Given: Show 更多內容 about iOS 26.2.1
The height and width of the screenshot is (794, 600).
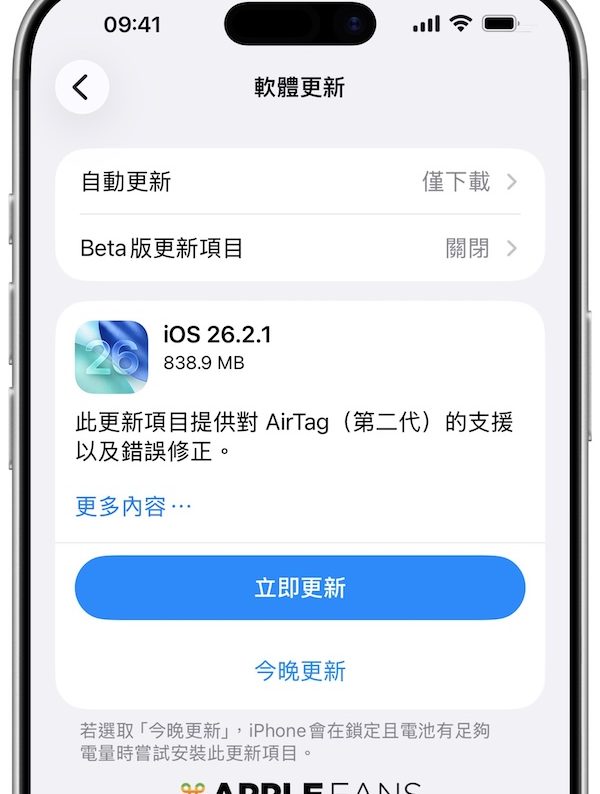Looking at the screenshot, I should [133, 506].
